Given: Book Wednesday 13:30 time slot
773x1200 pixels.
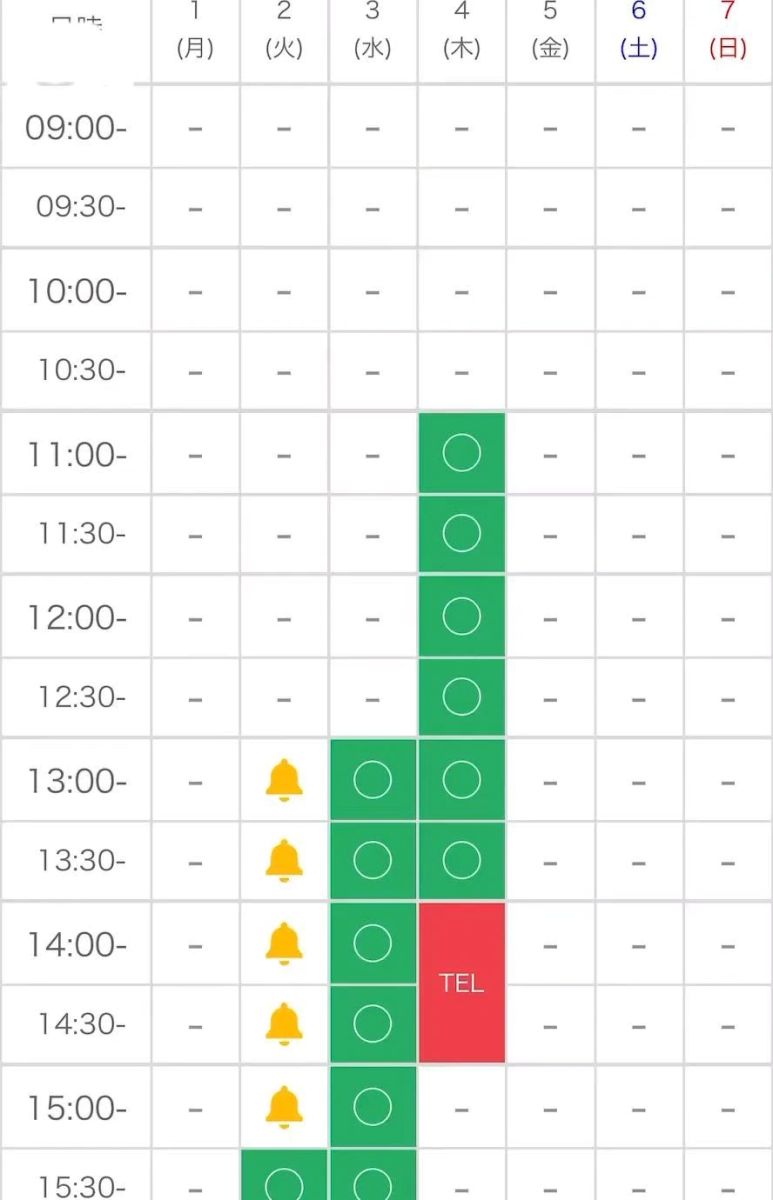Looking at the screenshot, I should click(372, 860).
